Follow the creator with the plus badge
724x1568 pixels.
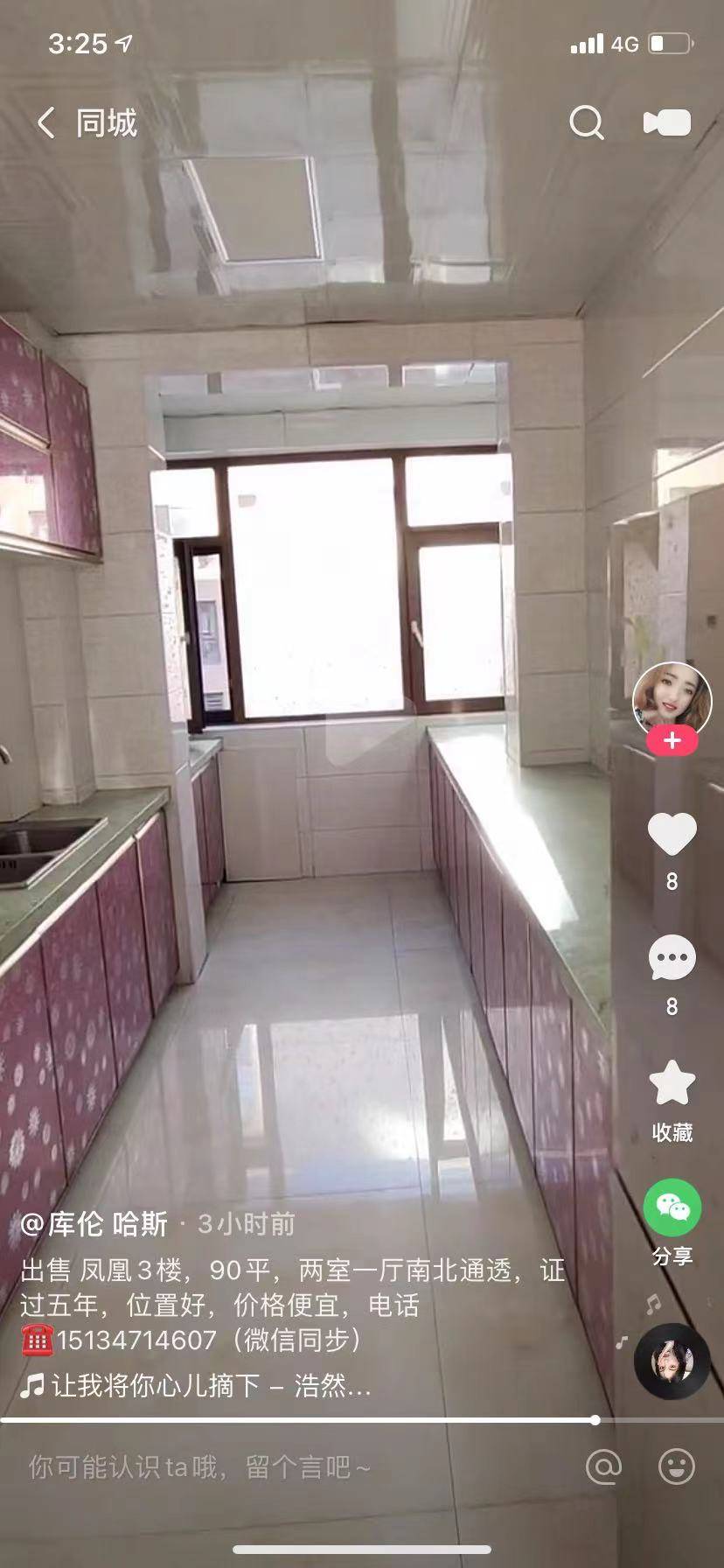pos(672,741)
